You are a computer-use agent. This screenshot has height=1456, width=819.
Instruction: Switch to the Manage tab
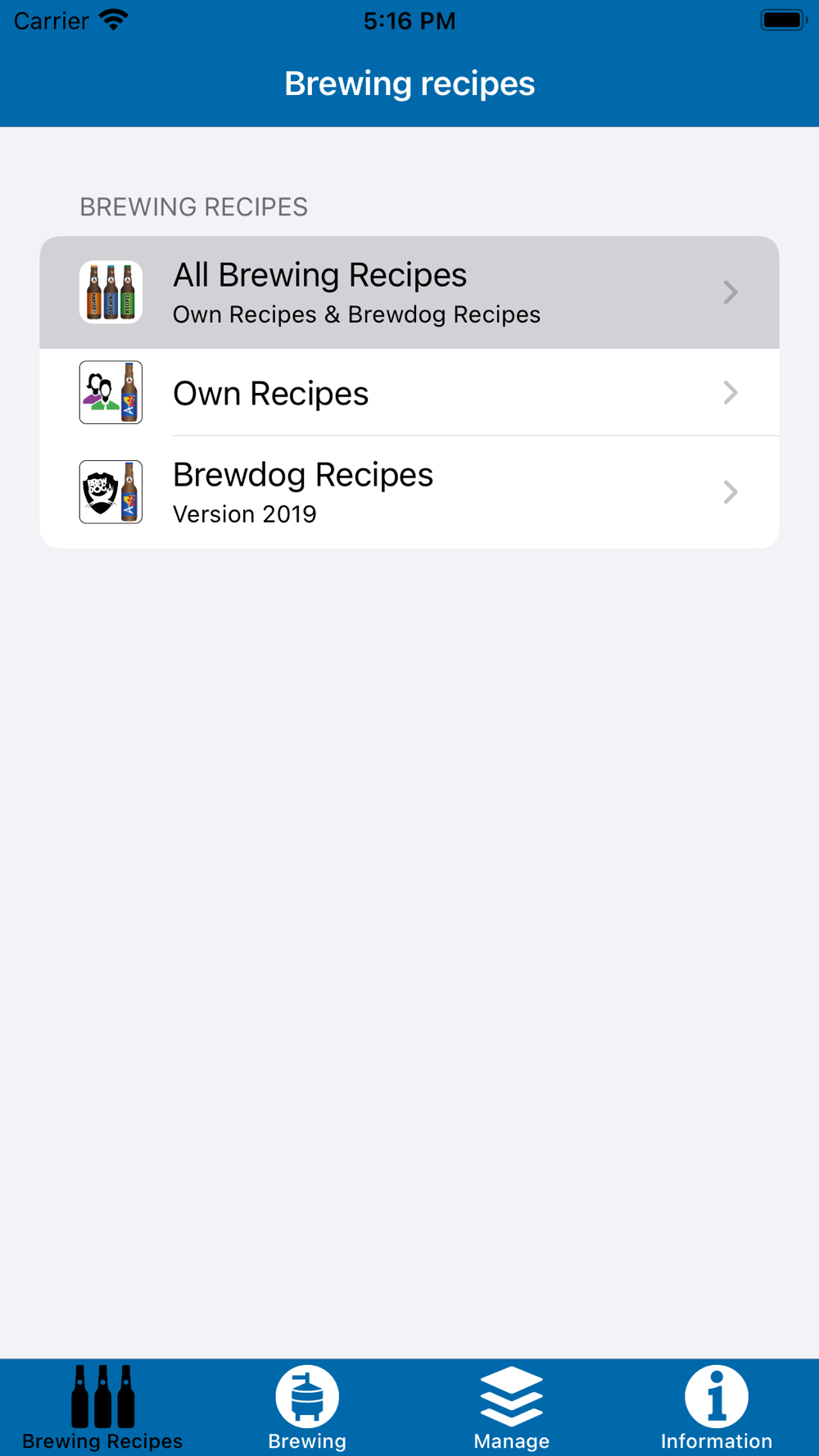[512, 1408]
